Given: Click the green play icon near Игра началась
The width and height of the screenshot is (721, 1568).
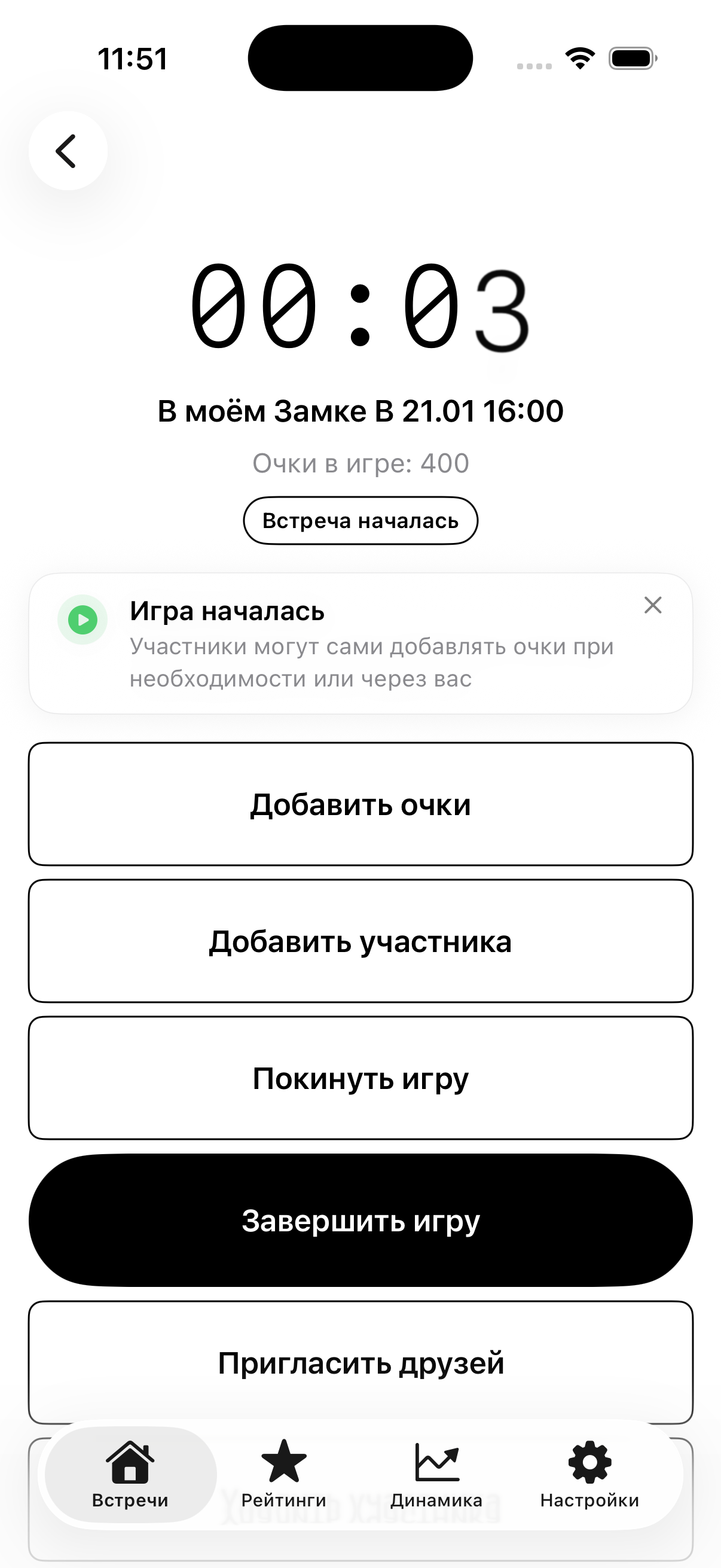Looking at the screenshot, I should pyautogui.click(x=82, y=620).
